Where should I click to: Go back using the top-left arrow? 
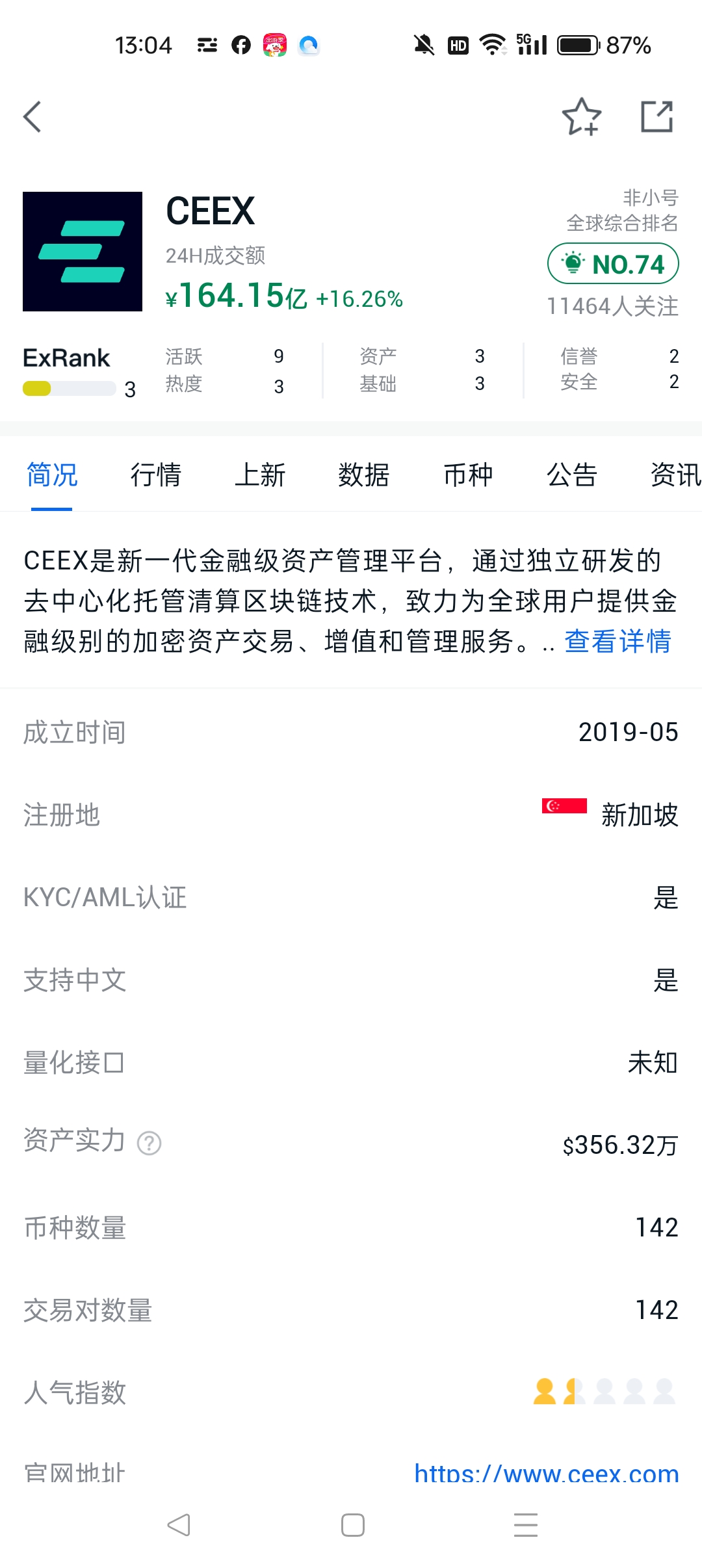(x=32, y=117)
